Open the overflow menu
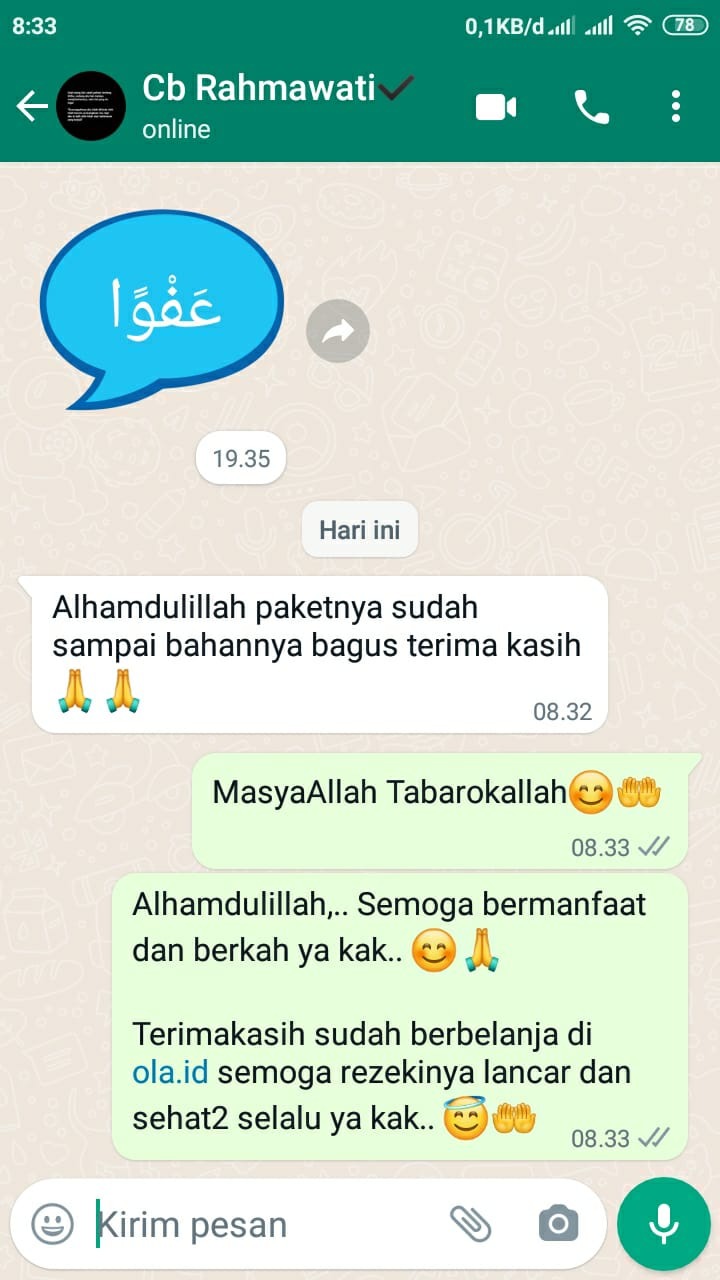Screen dimensions: 720x1280 point(676,106)
